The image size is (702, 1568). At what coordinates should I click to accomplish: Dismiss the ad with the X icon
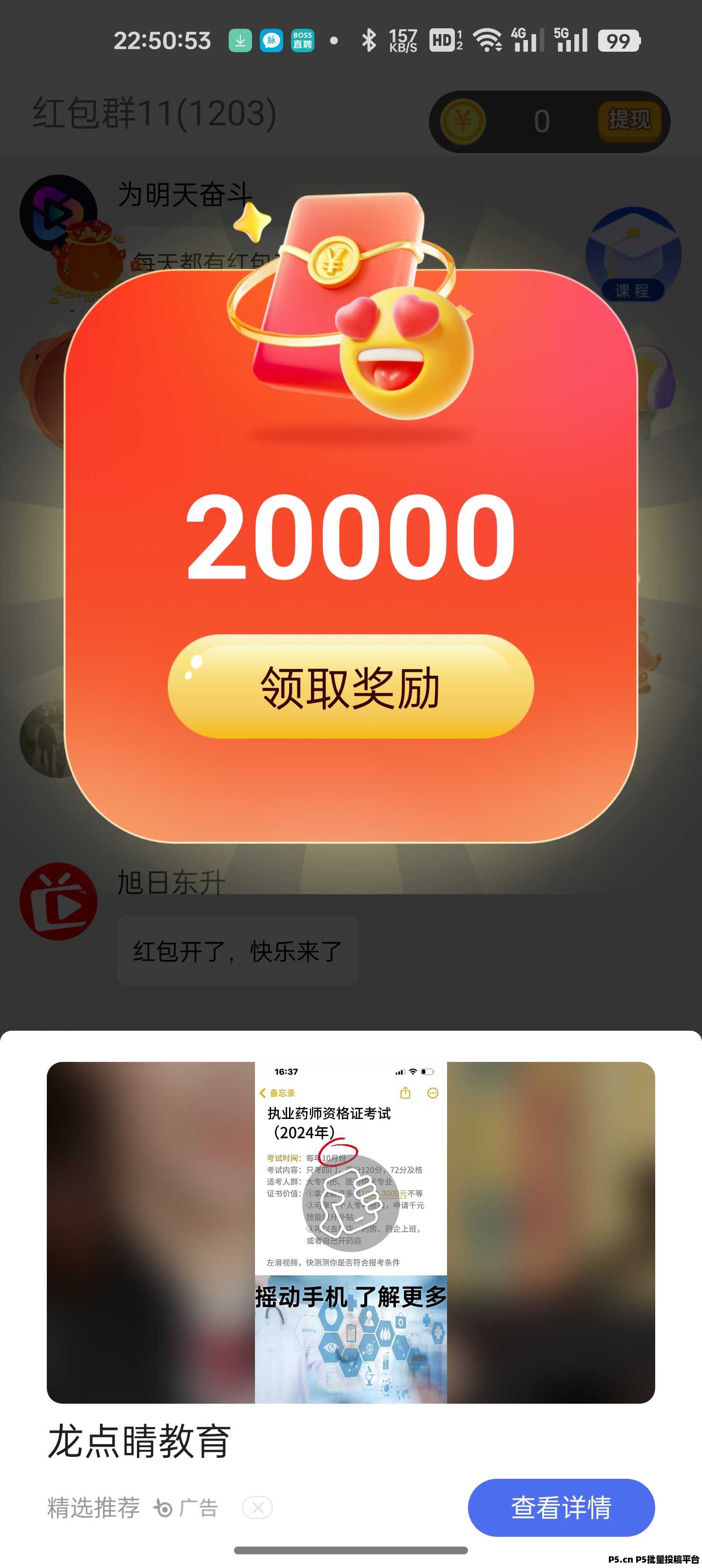tap(257, 1508)
